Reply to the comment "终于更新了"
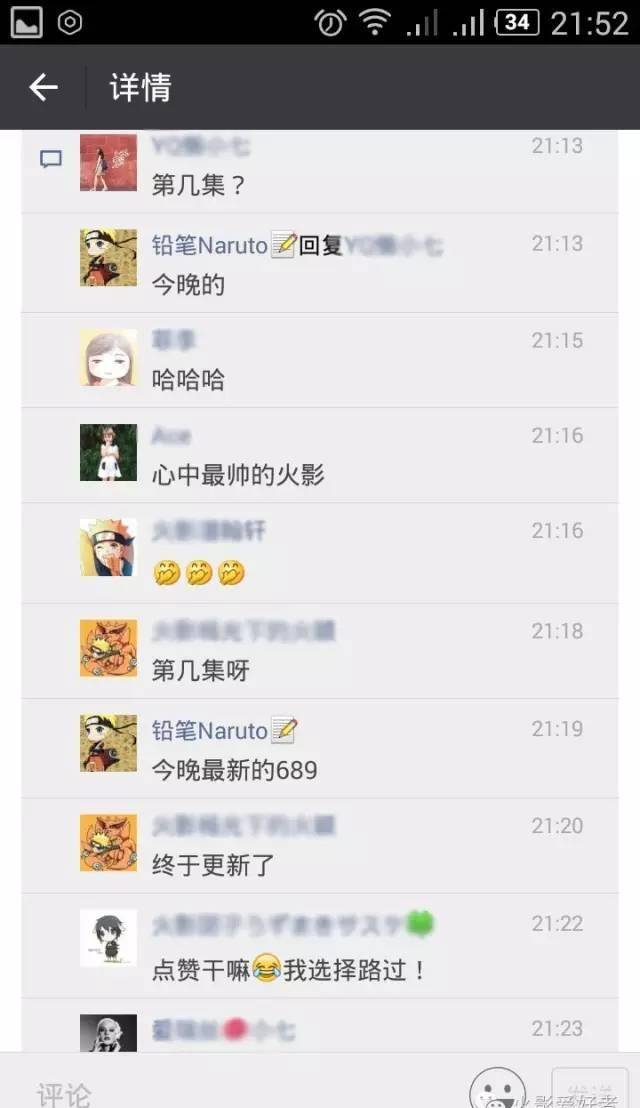Image resolution: width=640 pixels, height=1108 pixels. pyautogui.click(x=320, y=846)
